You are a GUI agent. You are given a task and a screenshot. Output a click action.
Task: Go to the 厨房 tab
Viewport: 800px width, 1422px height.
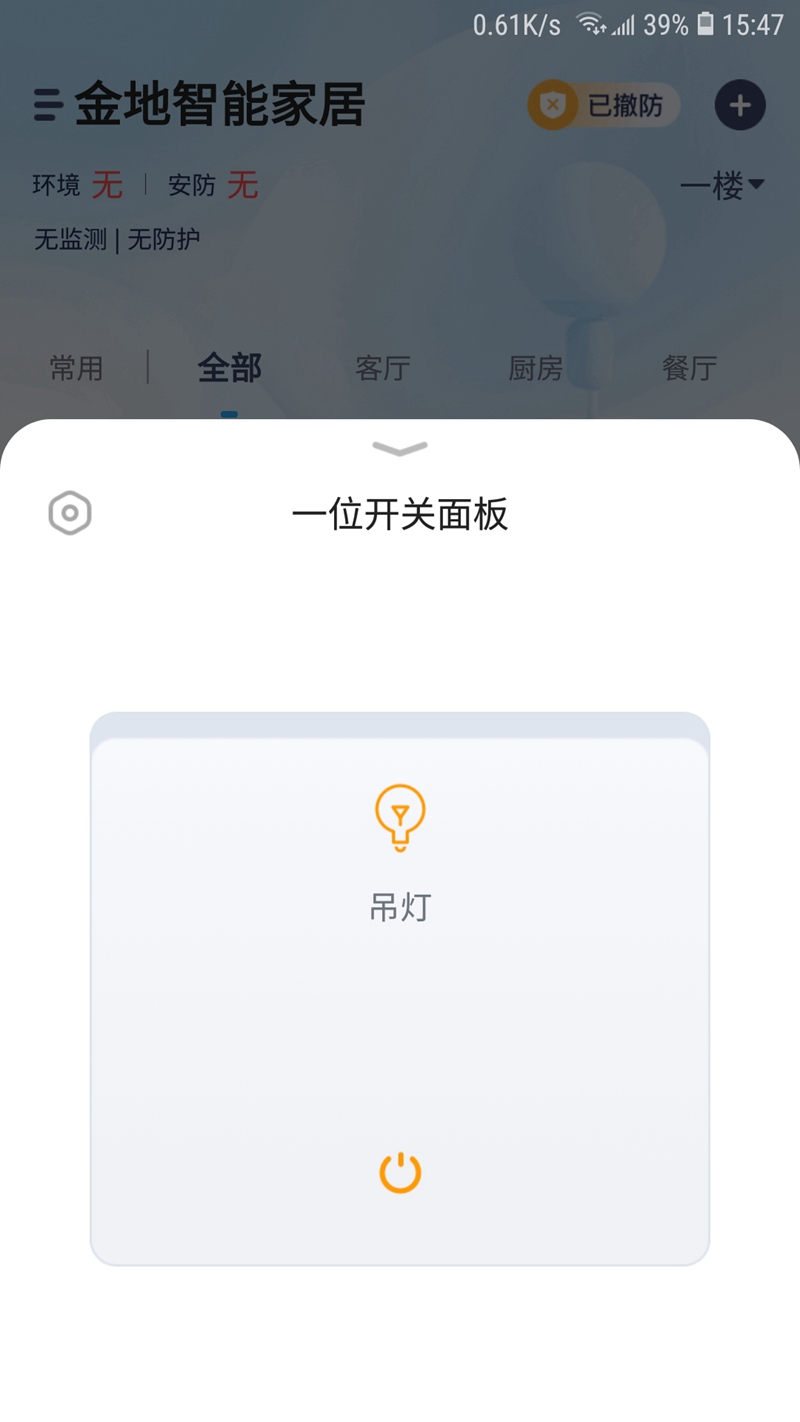click(x=536, y=368)
